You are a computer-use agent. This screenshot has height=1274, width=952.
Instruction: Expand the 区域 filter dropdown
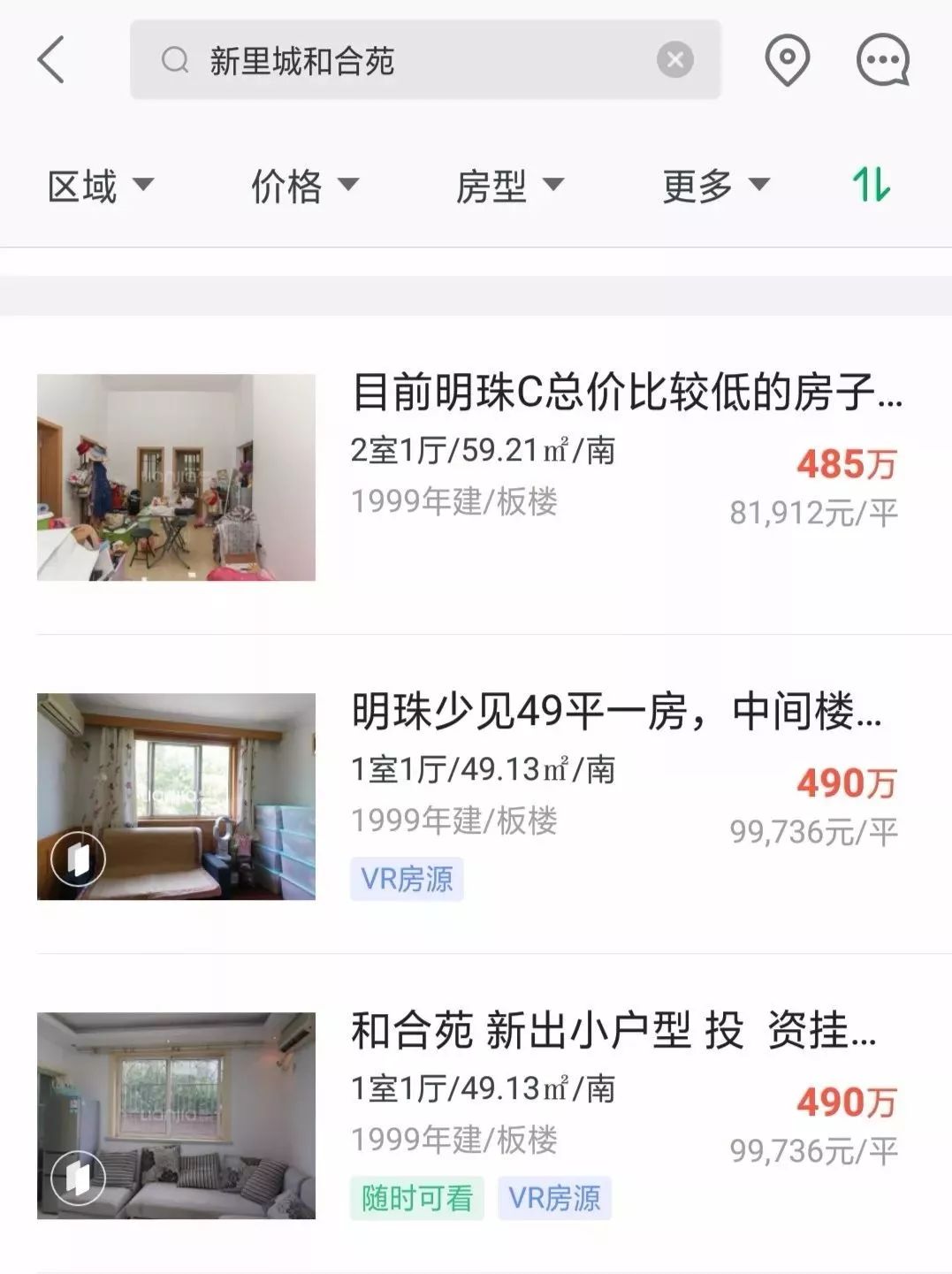click(100, 187)
